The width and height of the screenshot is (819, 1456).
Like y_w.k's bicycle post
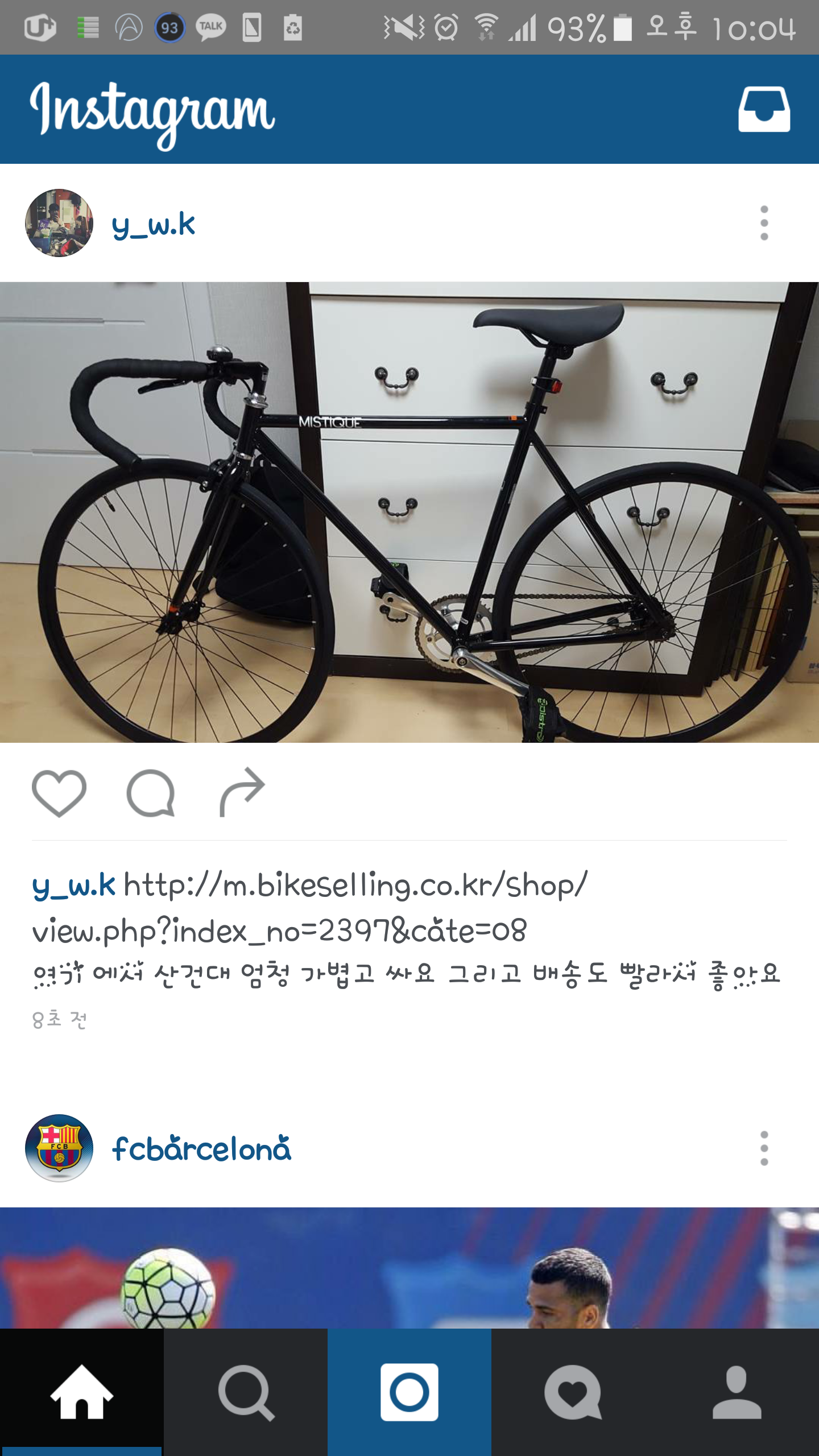point(59,793)
